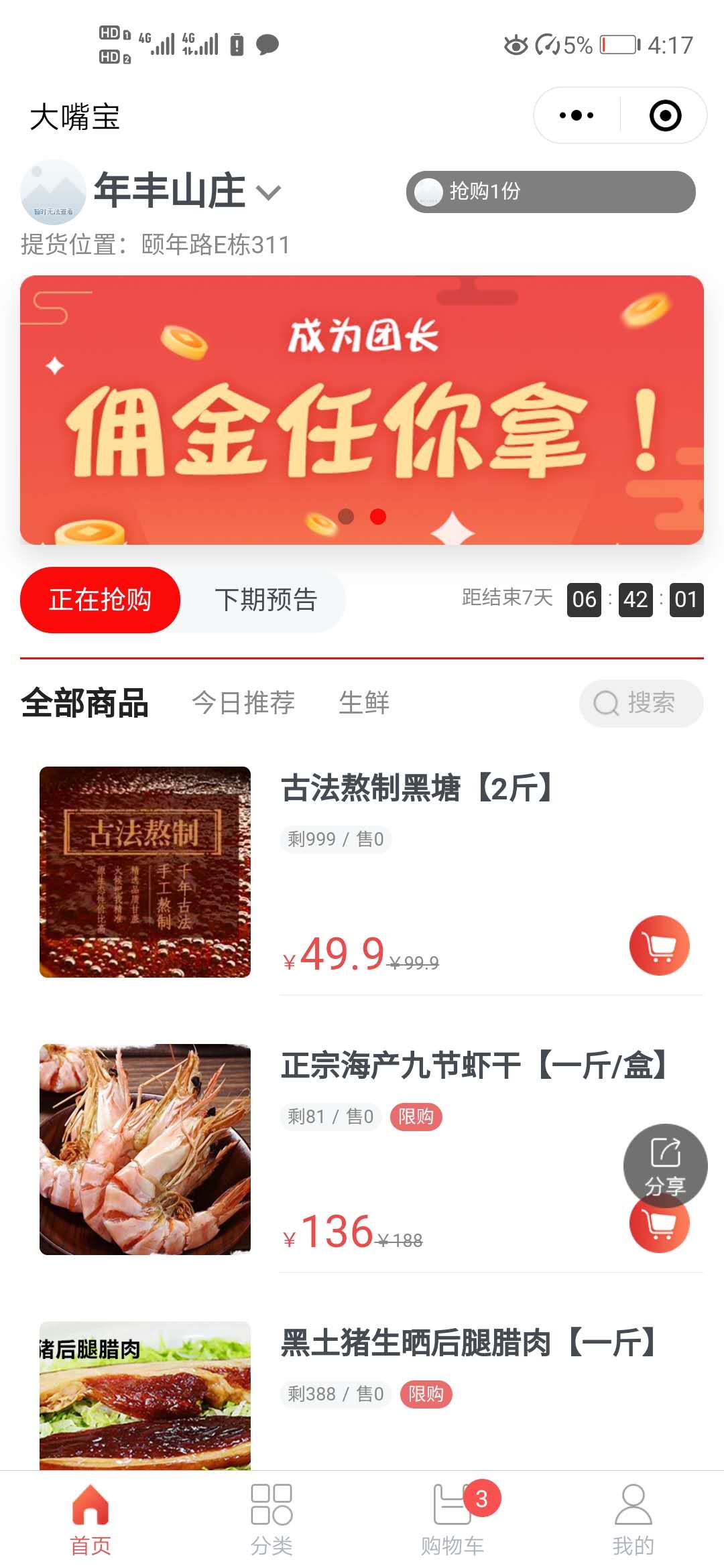
Task: Show the 全部商品 category
Action: point(84,703)
